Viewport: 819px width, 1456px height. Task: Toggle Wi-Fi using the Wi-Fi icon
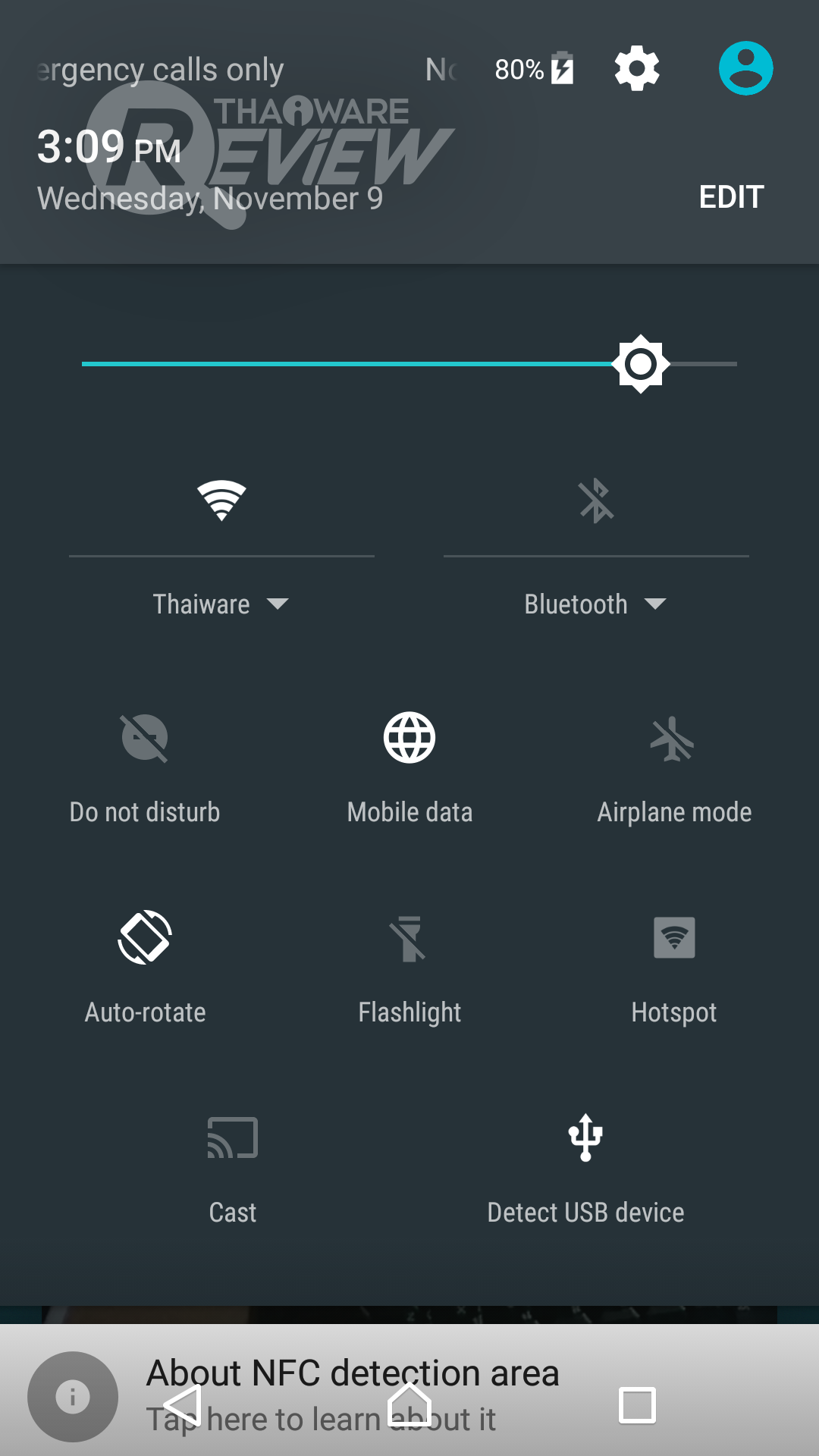point(221,500)
